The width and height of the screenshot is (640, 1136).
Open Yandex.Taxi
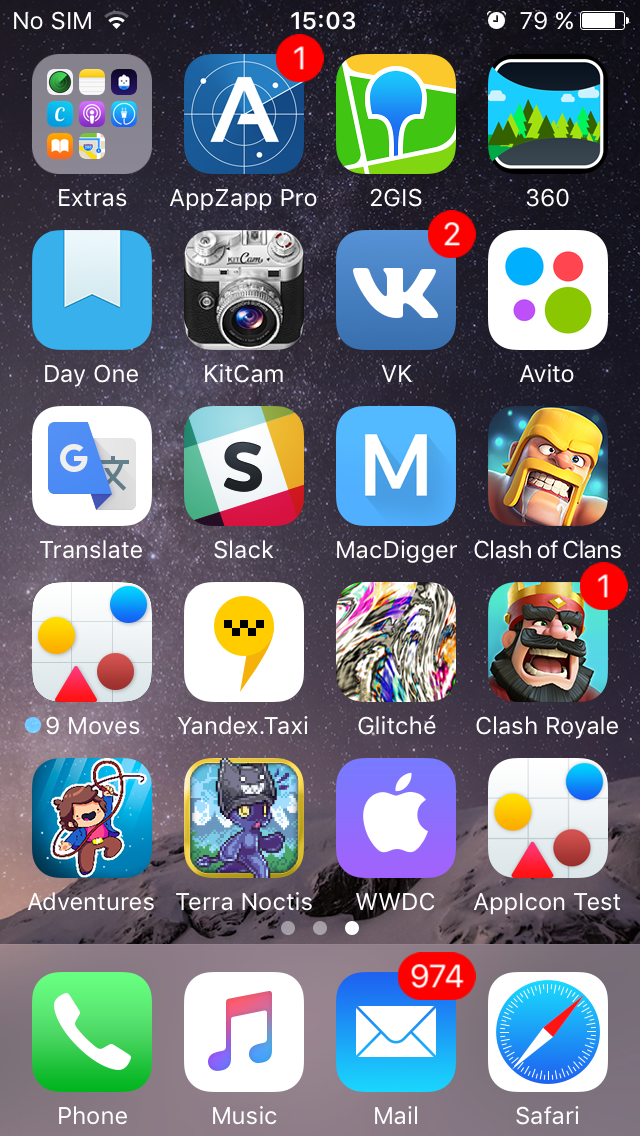[x=244, y=642]
